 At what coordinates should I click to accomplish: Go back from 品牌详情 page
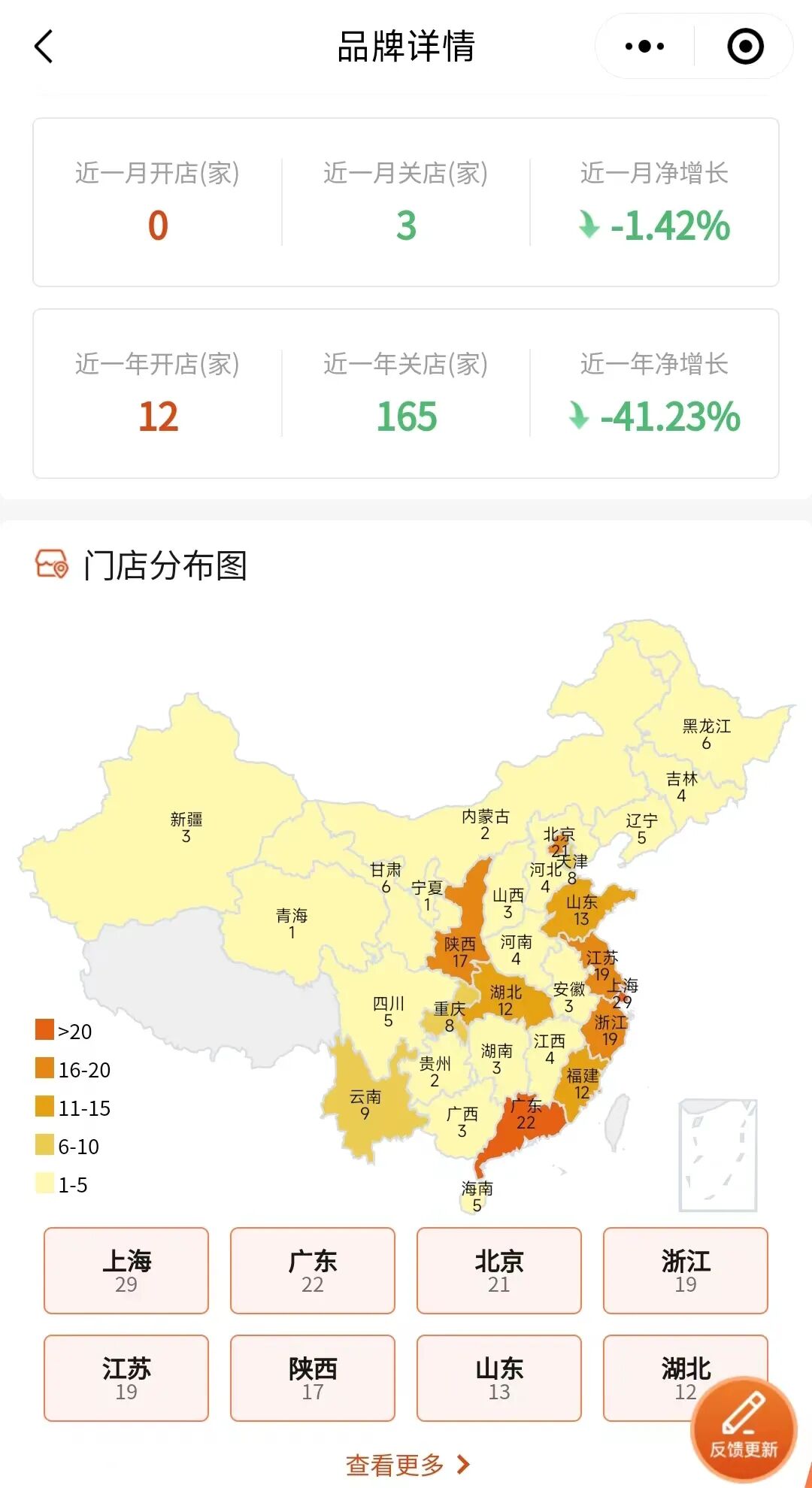44,47
